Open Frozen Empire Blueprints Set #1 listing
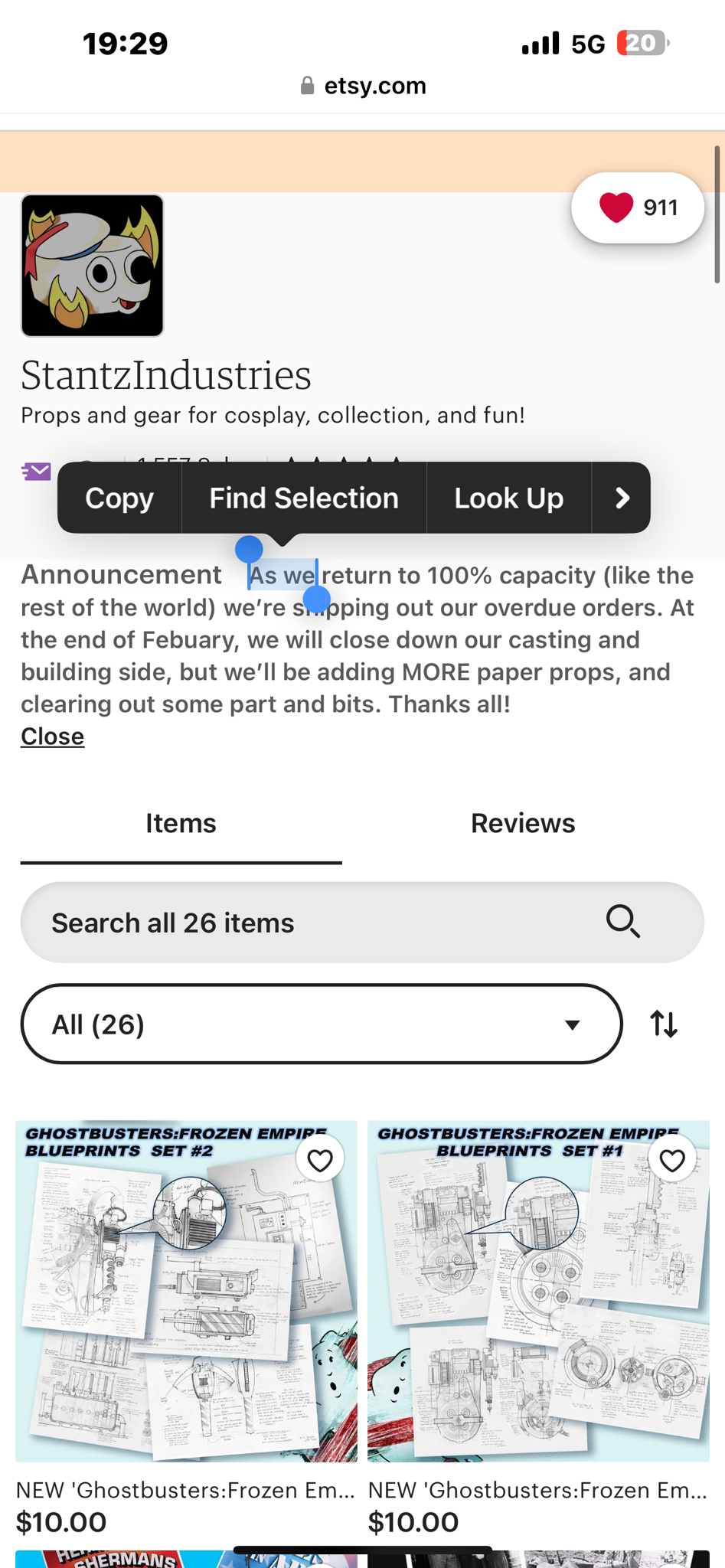725x1568 pixels. 538,1292
